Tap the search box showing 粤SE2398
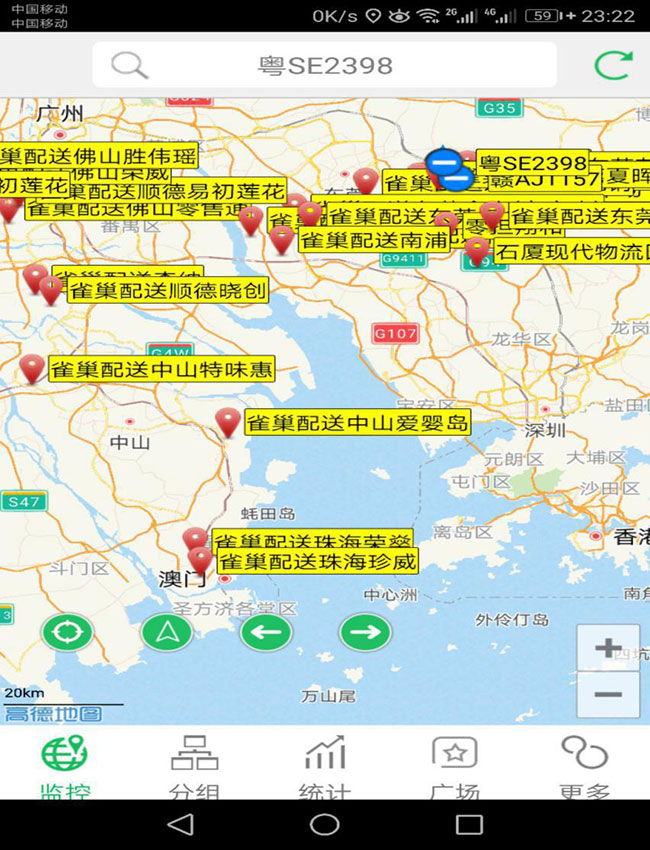 click(x=324, y=66)
